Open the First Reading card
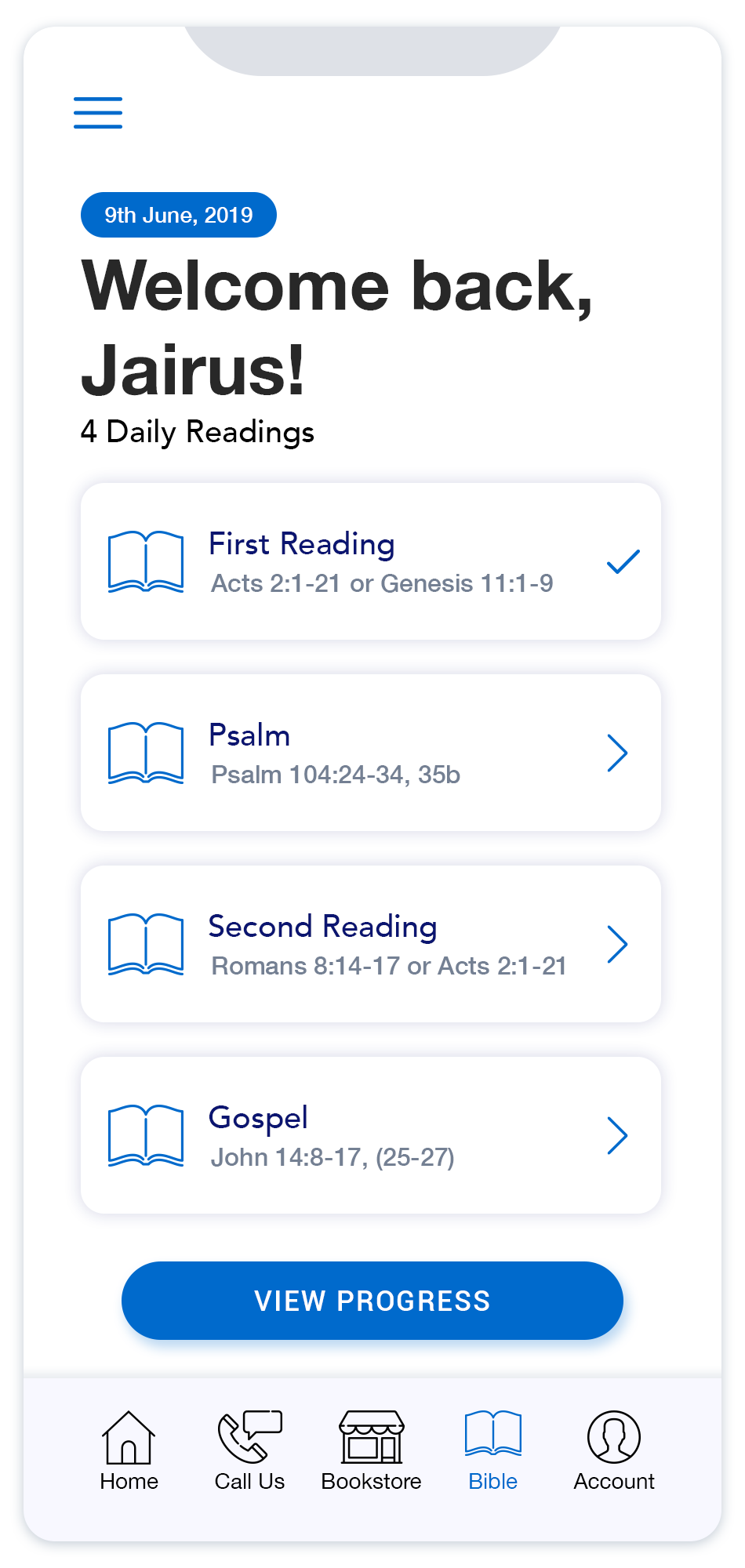 370,561
